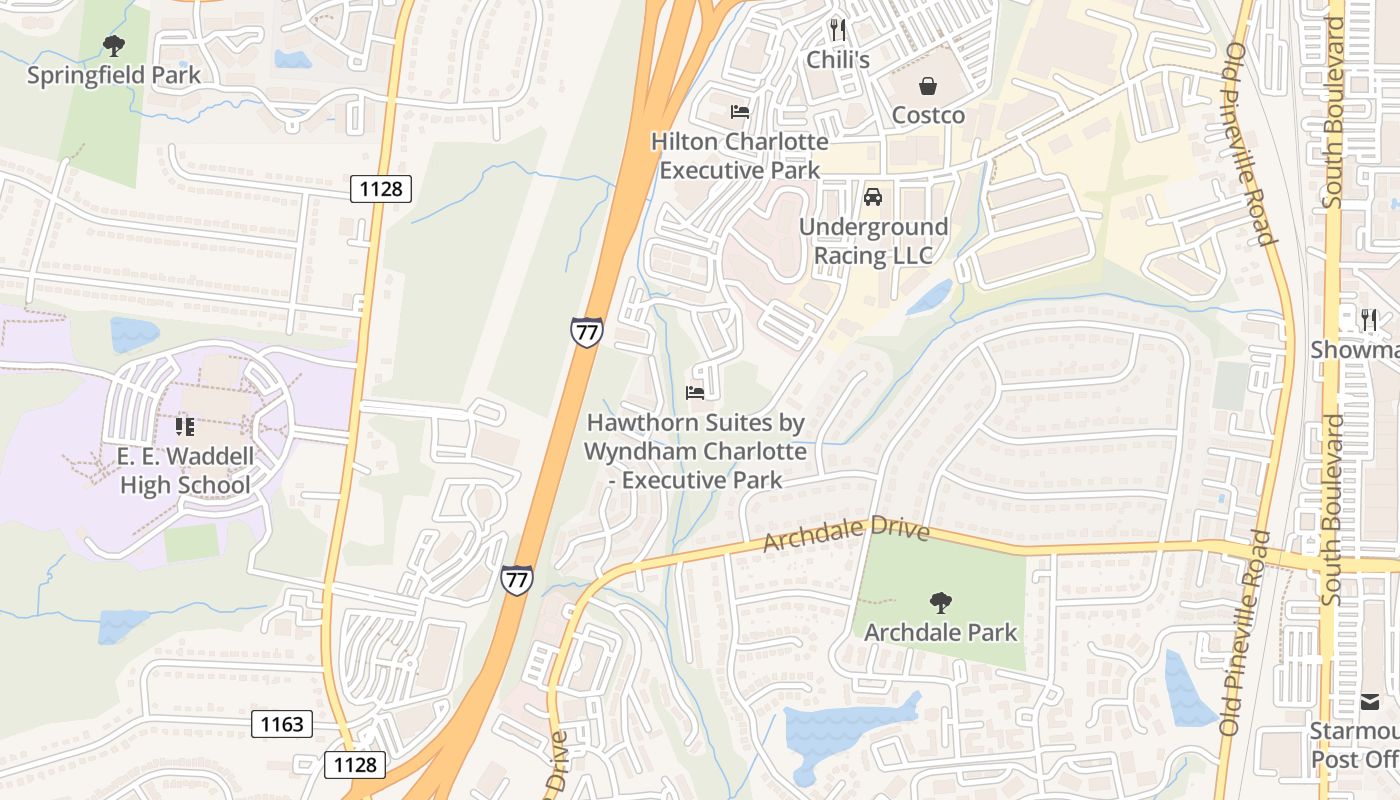
Task: Select the Costco shop marker
Action: tap(928, 86)
